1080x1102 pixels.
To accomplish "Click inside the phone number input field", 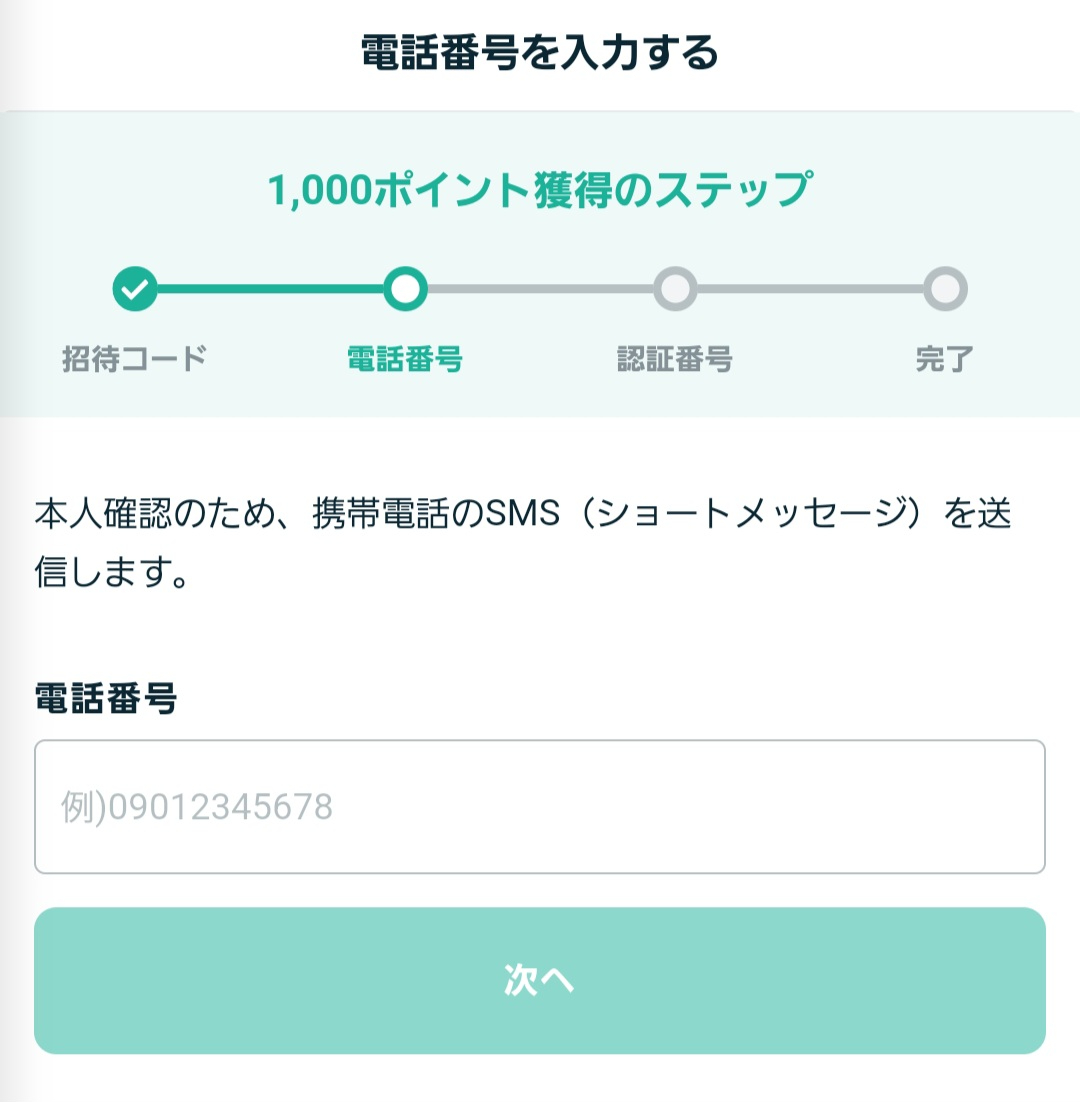I will click(540, 805).
